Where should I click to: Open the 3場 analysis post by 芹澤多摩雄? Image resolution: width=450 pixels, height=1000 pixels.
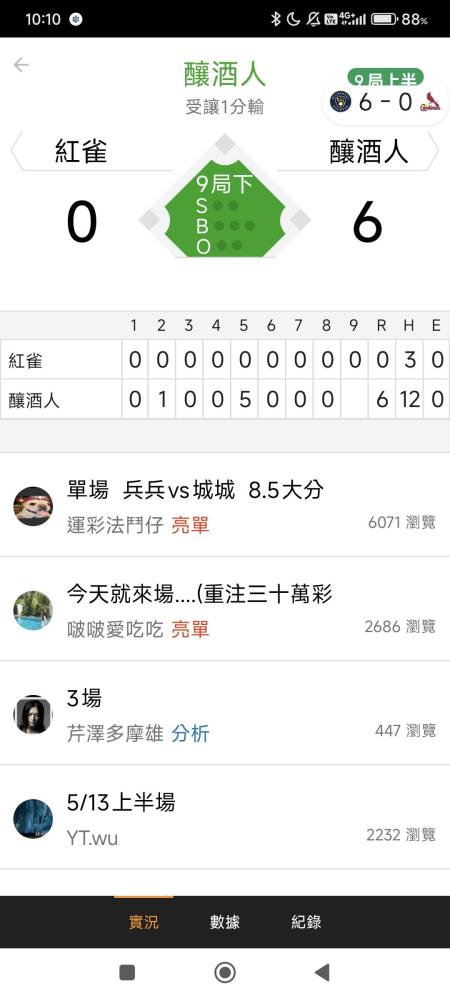coord(225,714)
